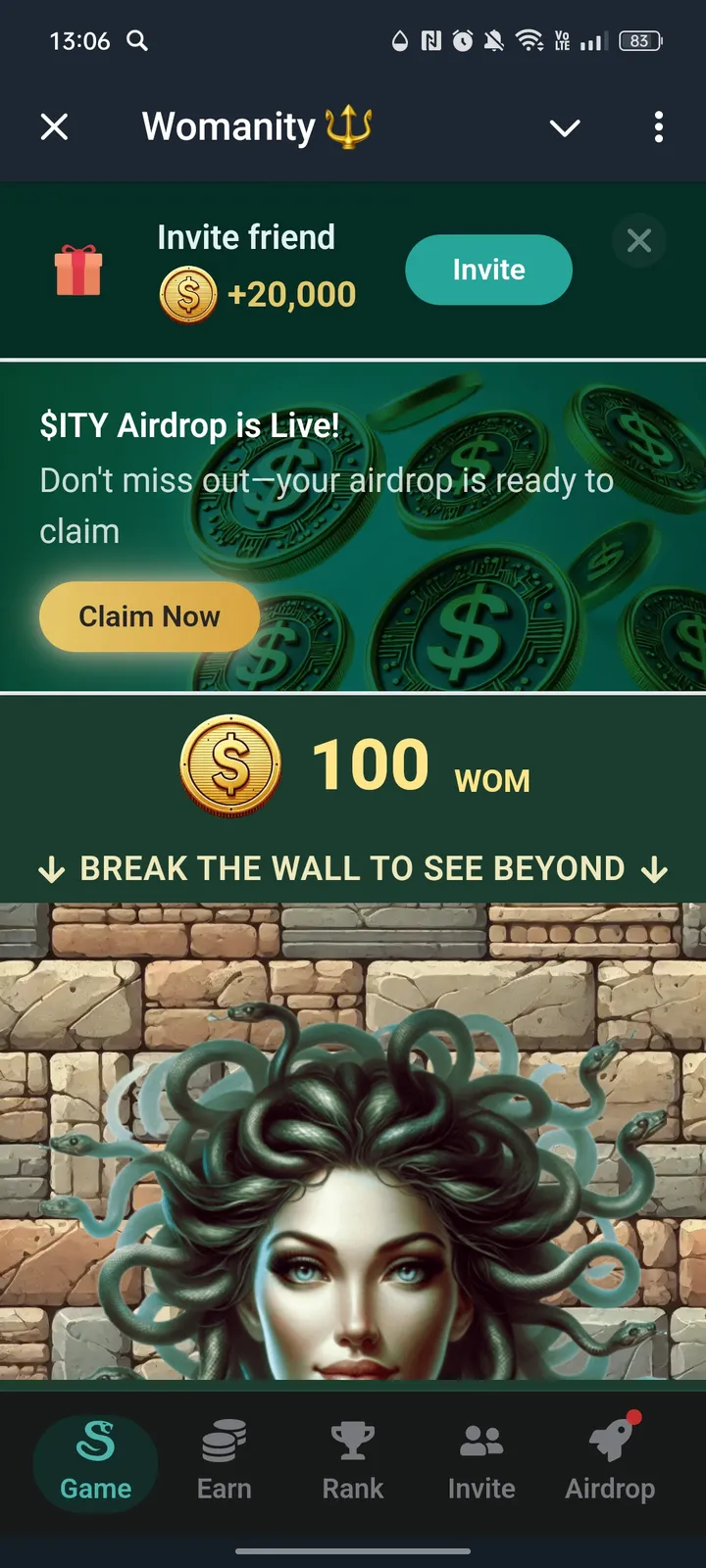Open the three-dot overflow menu

(658, 126)
